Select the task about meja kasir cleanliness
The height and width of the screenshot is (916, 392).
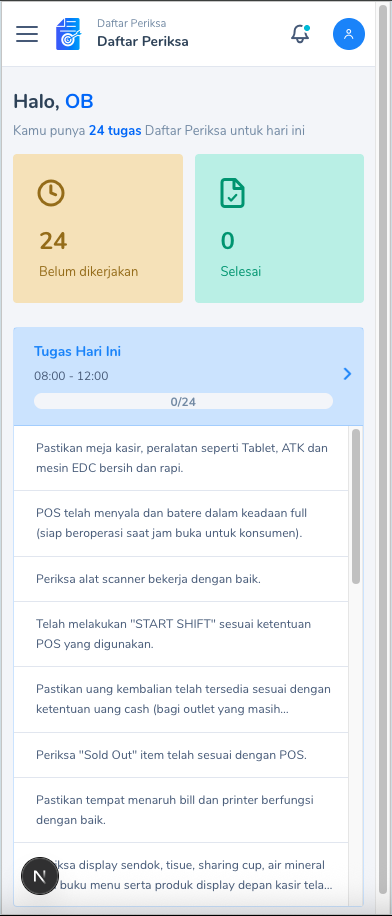pos(181,458)
